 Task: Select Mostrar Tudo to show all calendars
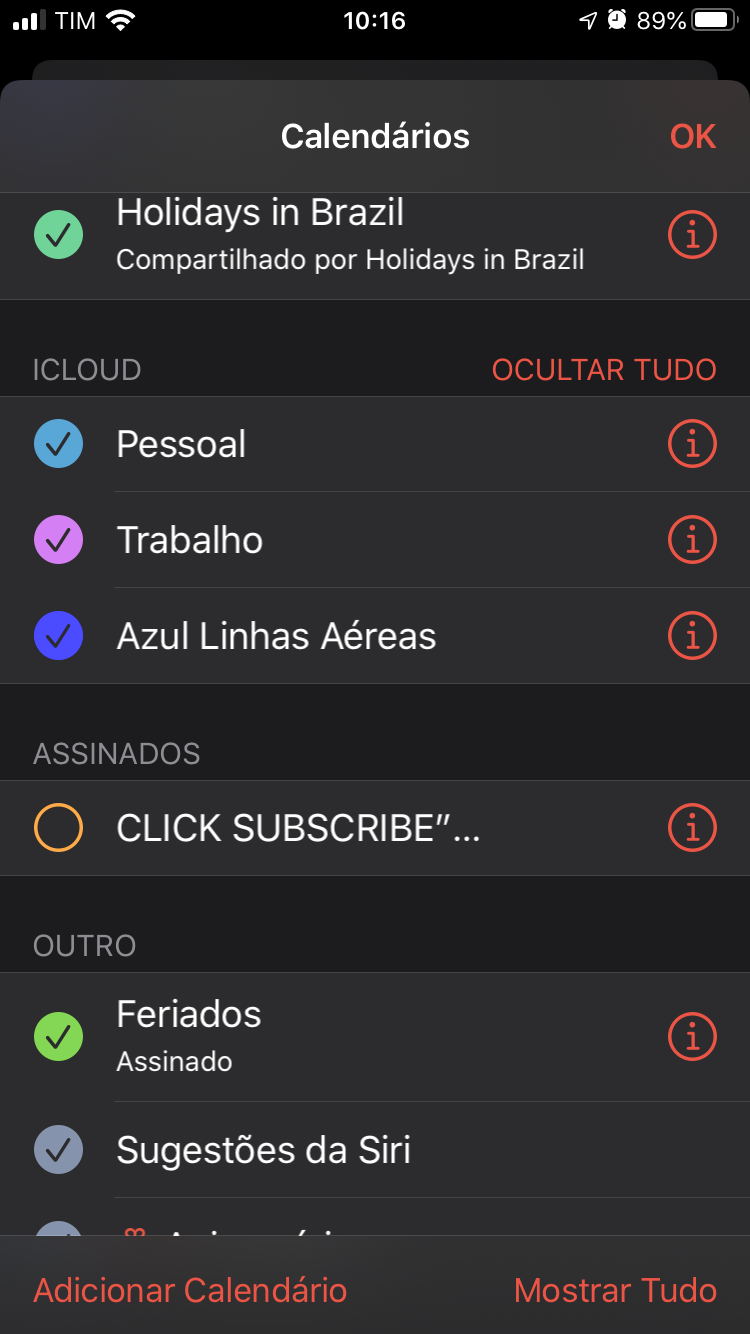tap(615, 1290)
